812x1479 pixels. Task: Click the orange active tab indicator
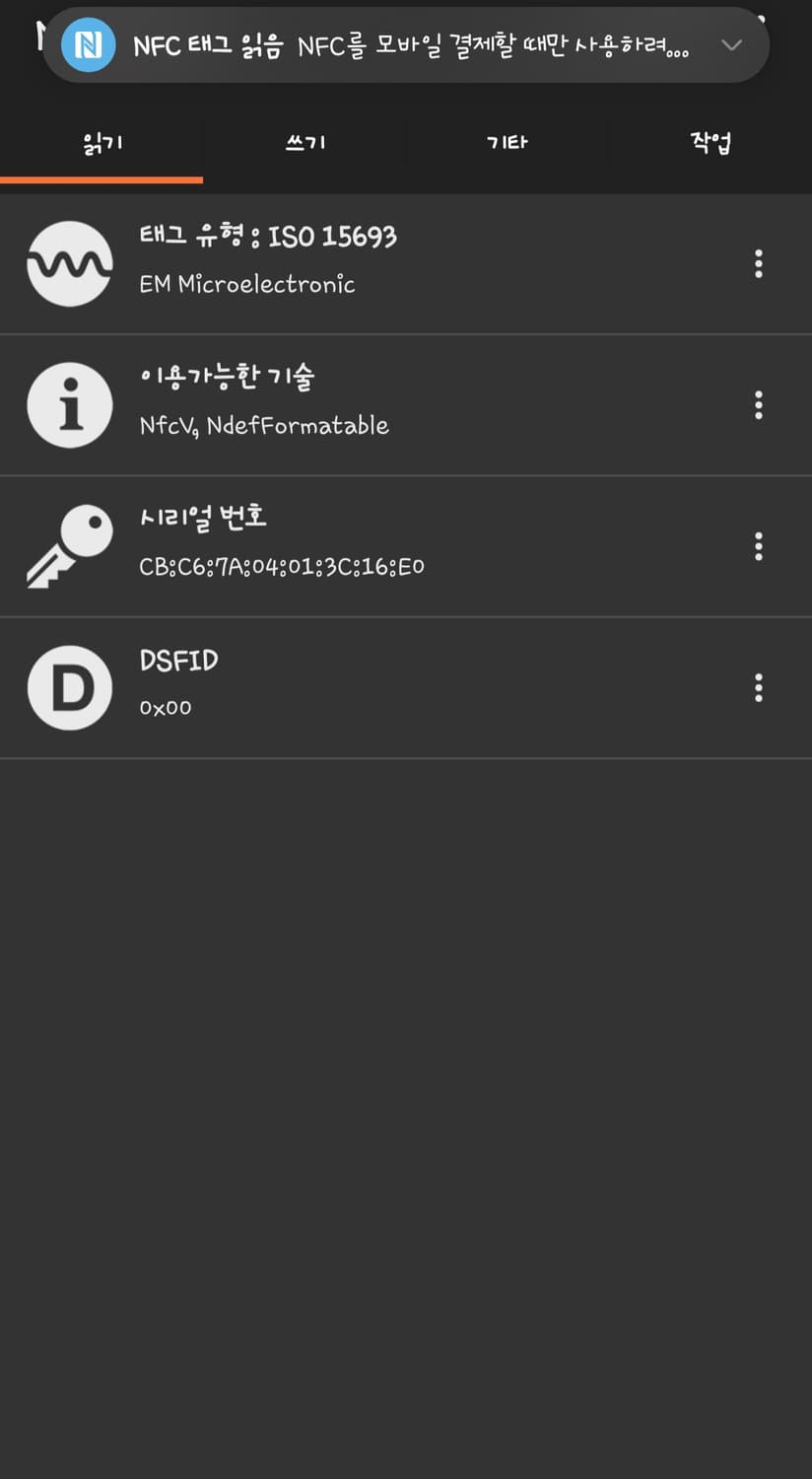click(101, 182)
